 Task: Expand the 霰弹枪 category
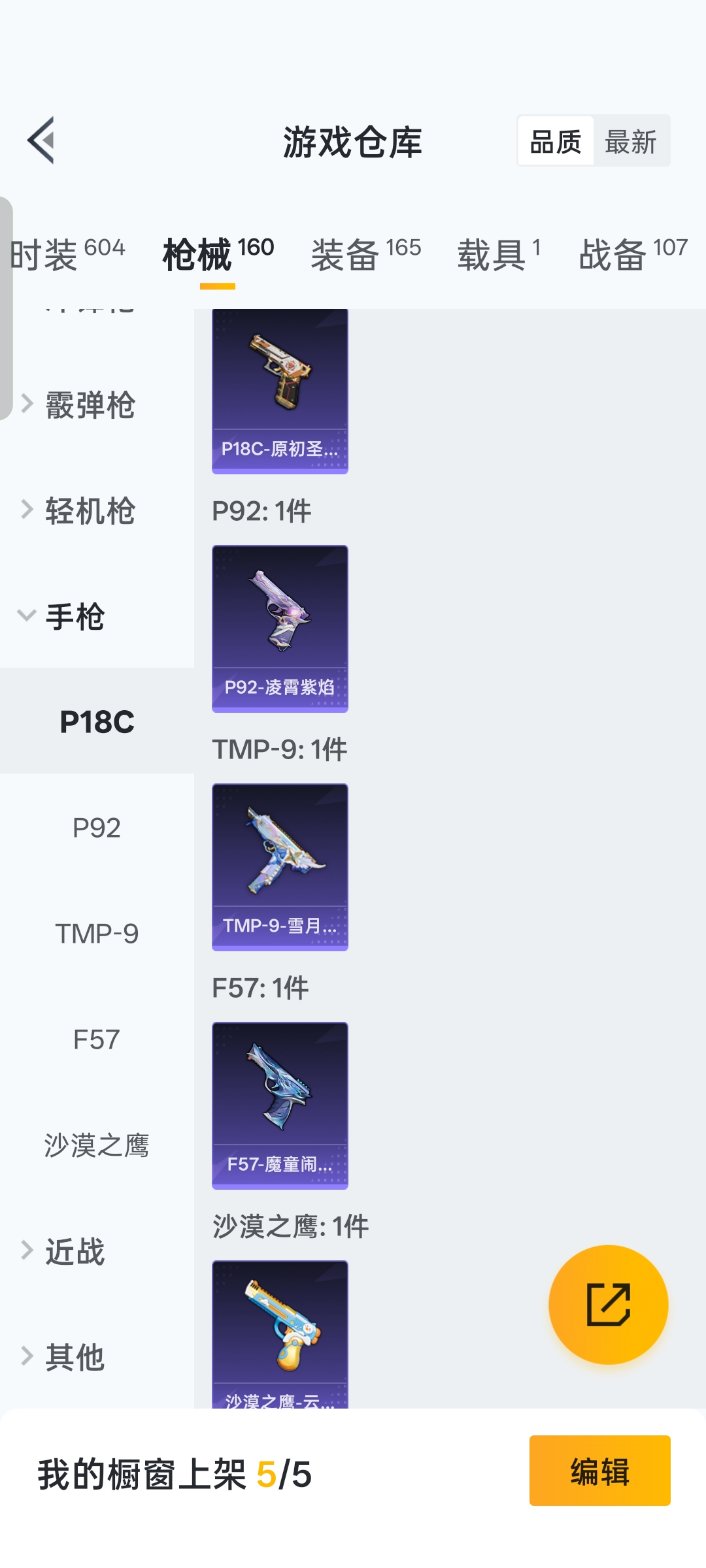(x=89, y=405)
